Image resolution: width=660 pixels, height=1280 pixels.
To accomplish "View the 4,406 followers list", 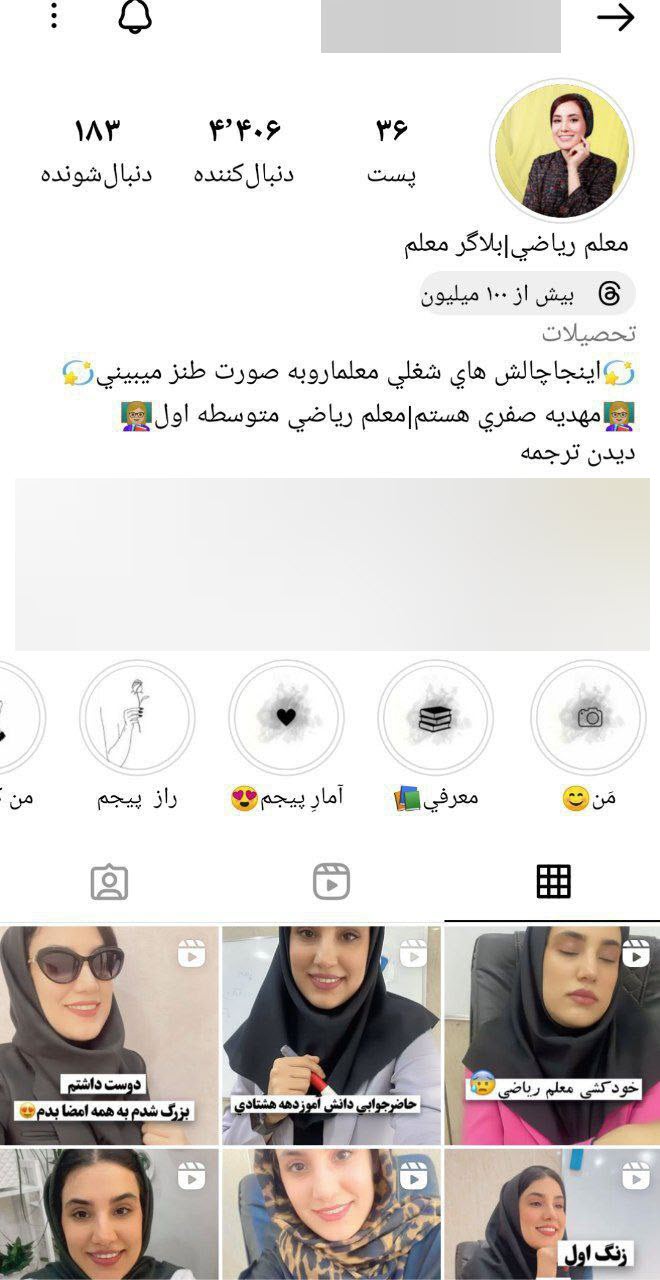I will [244, 150].
